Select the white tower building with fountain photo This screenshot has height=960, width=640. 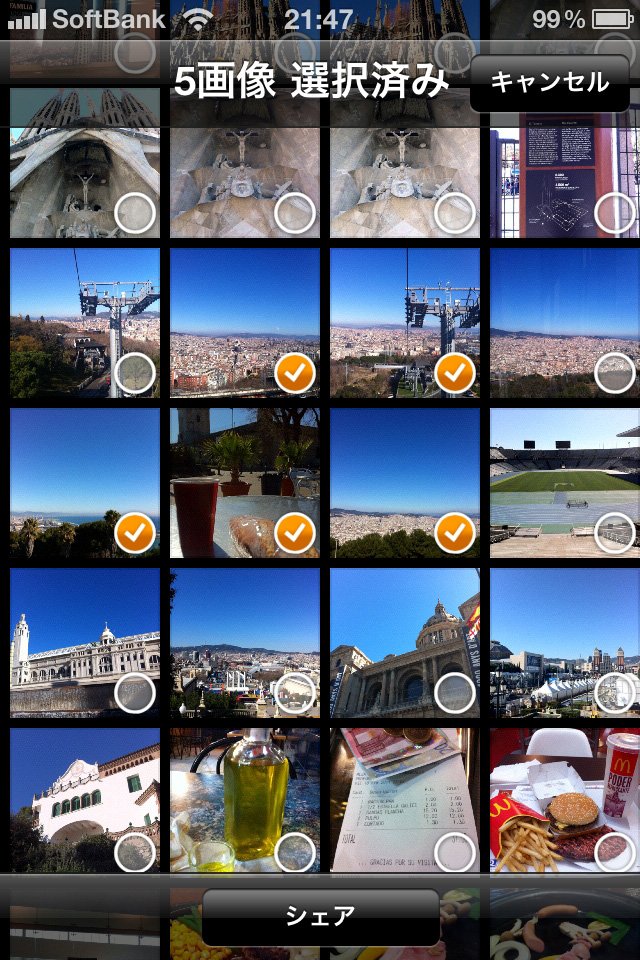[x=85, y=643]
